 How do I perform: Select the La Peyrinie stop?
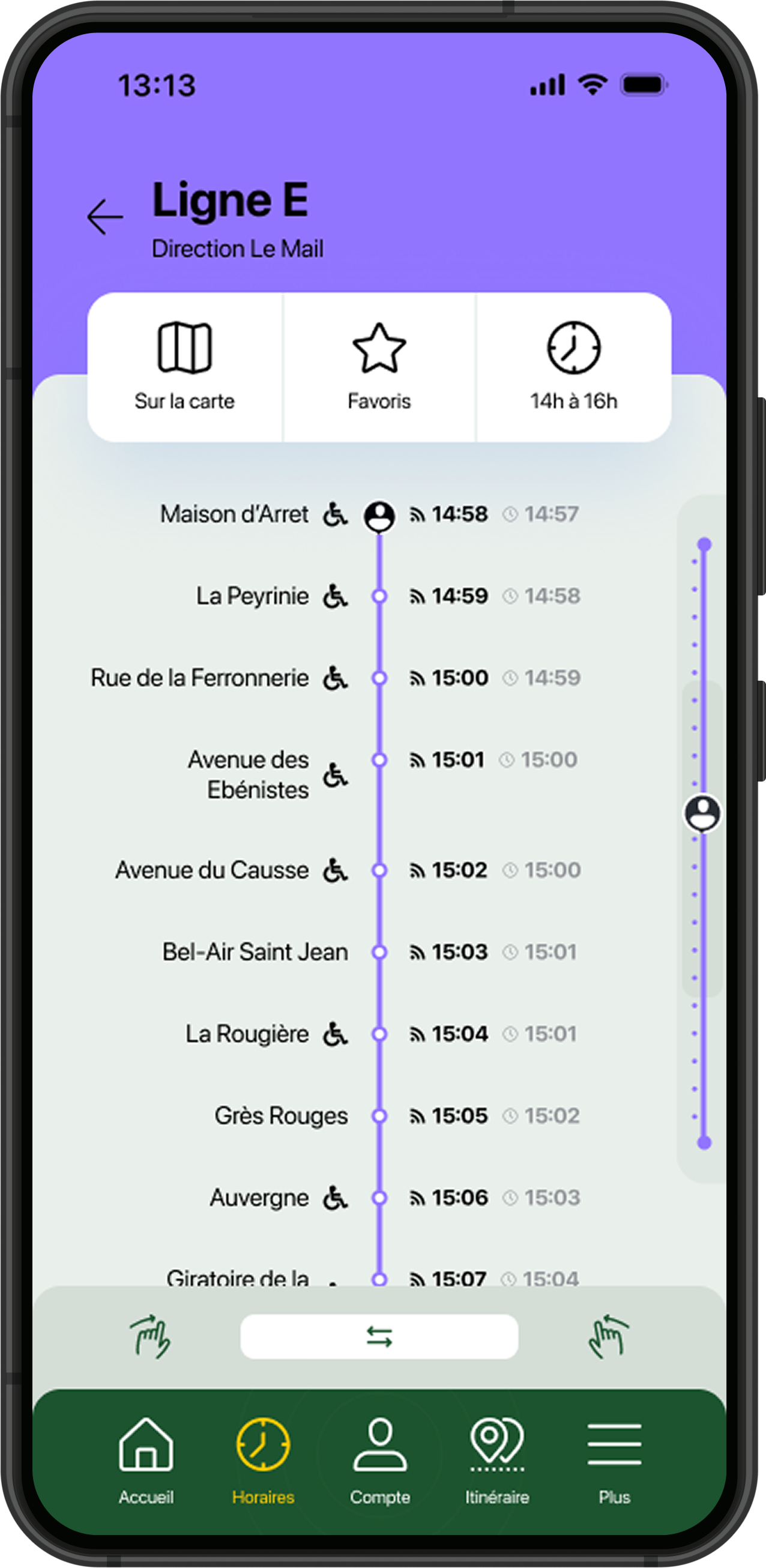pos(252,596)
